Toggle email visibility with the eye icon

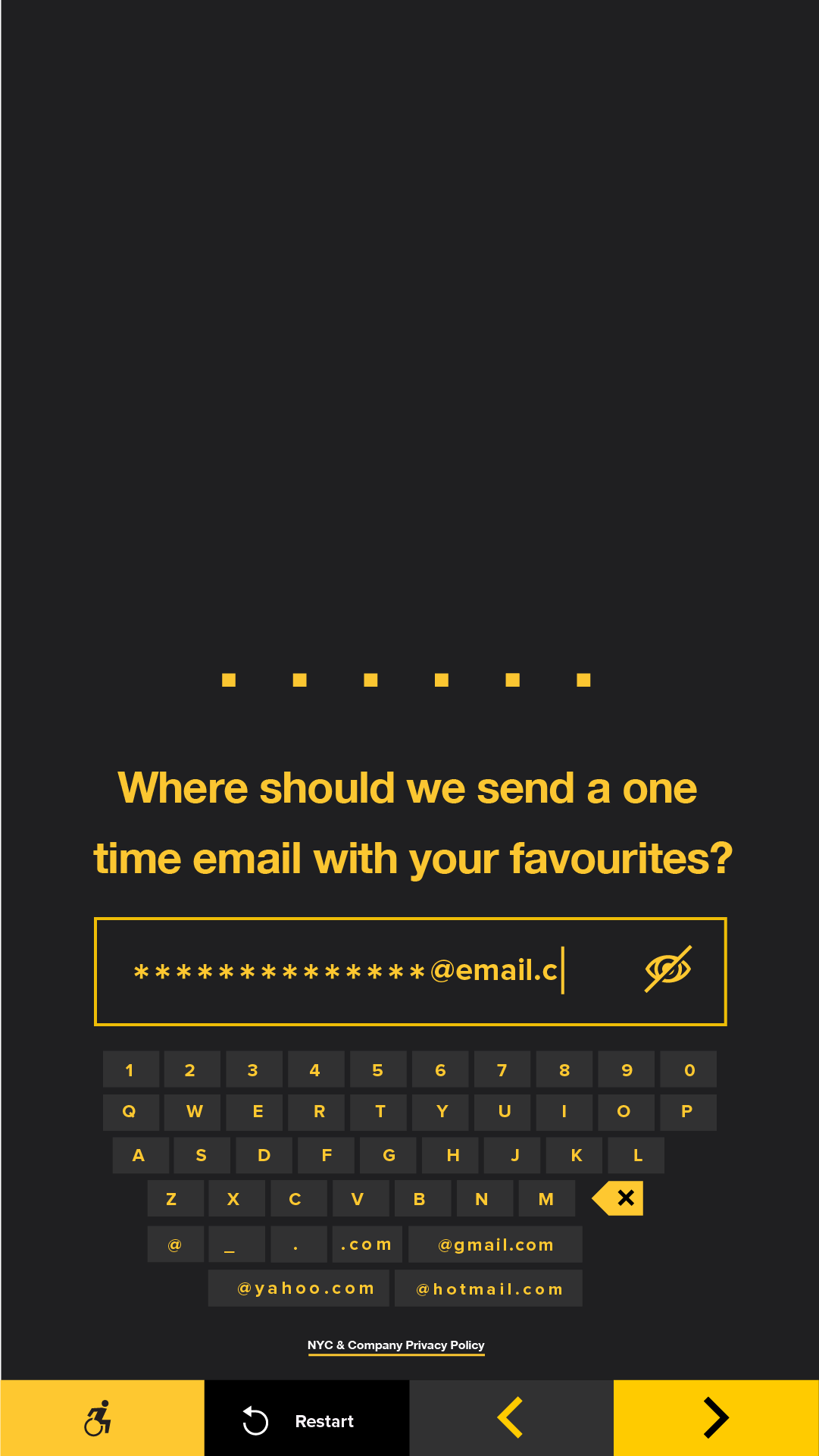click(x=667, y=969)
